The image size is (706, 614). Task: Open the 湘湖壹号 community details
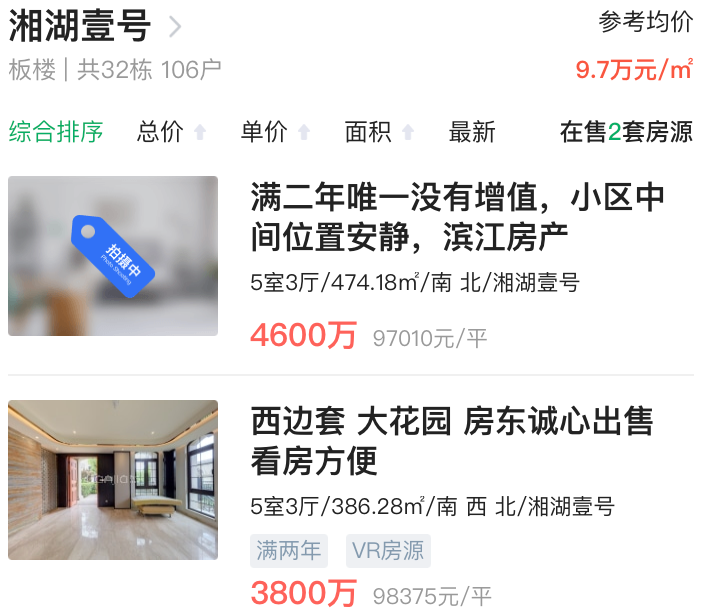[x=95, y=27]
